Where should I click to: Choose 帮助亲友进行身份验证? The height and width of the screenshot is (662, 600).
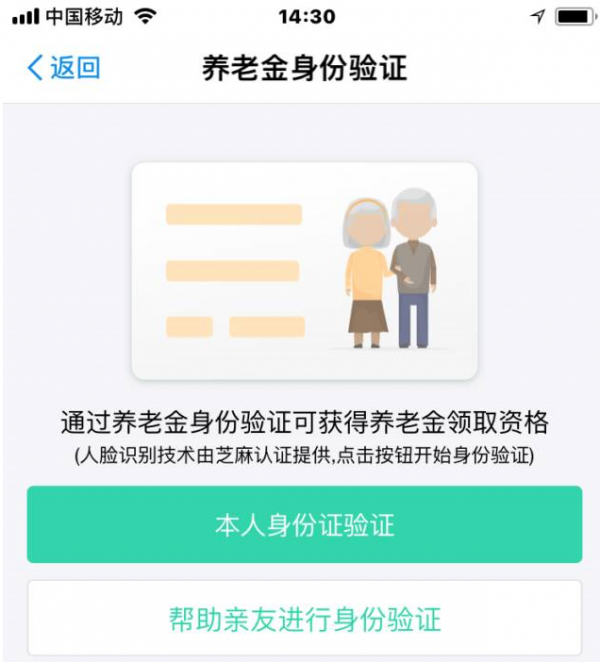(304, 618)
